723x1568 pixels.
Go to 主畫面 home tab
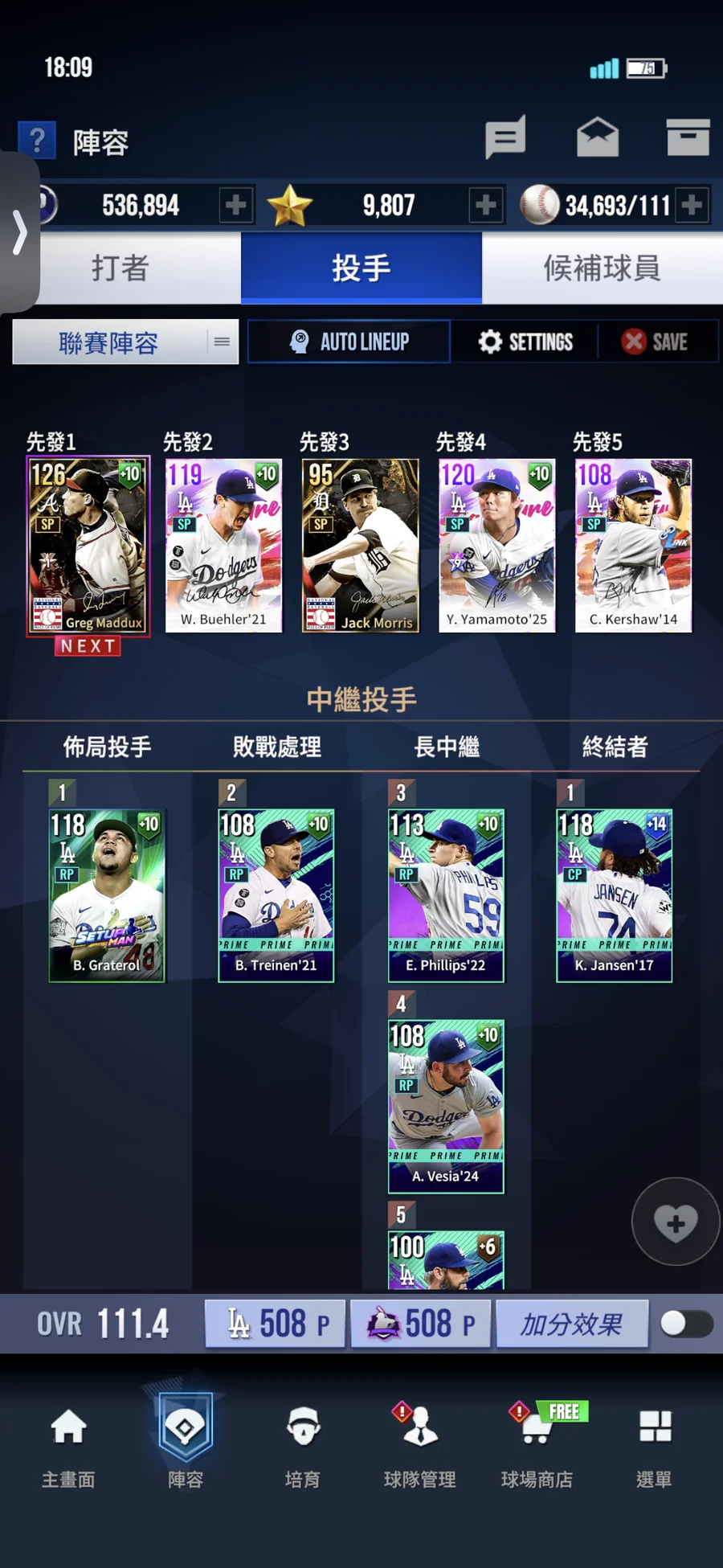[68, 1444]
